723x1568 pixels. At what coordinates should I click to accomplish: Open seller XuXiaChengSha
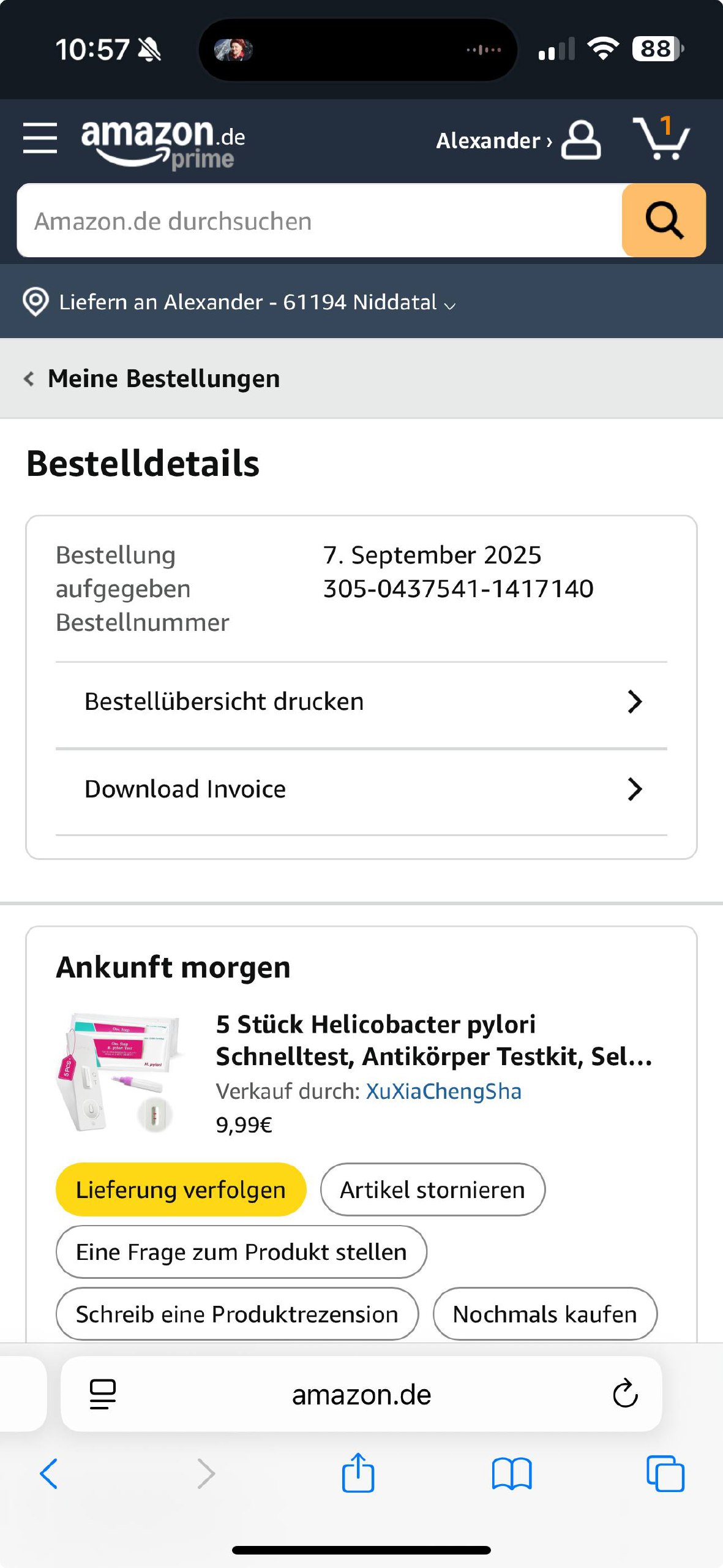point(444,1091)
